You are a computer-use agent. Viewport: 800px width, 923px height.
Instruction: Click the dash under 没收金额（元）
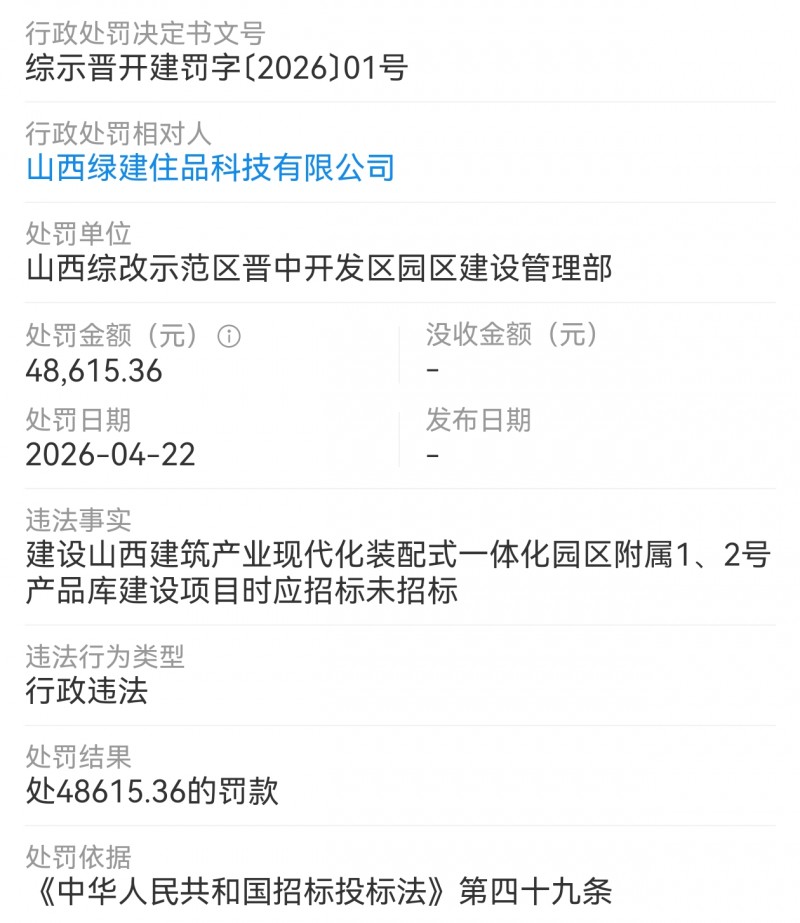point(430,371)
